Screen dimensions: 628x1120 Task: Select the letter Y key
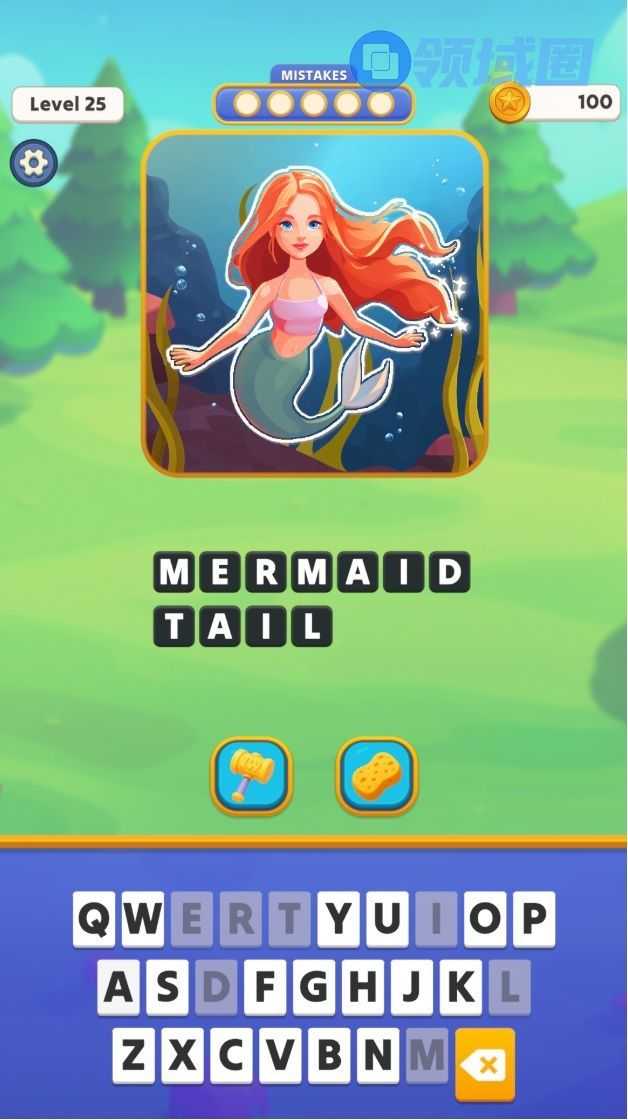[338, 919]
